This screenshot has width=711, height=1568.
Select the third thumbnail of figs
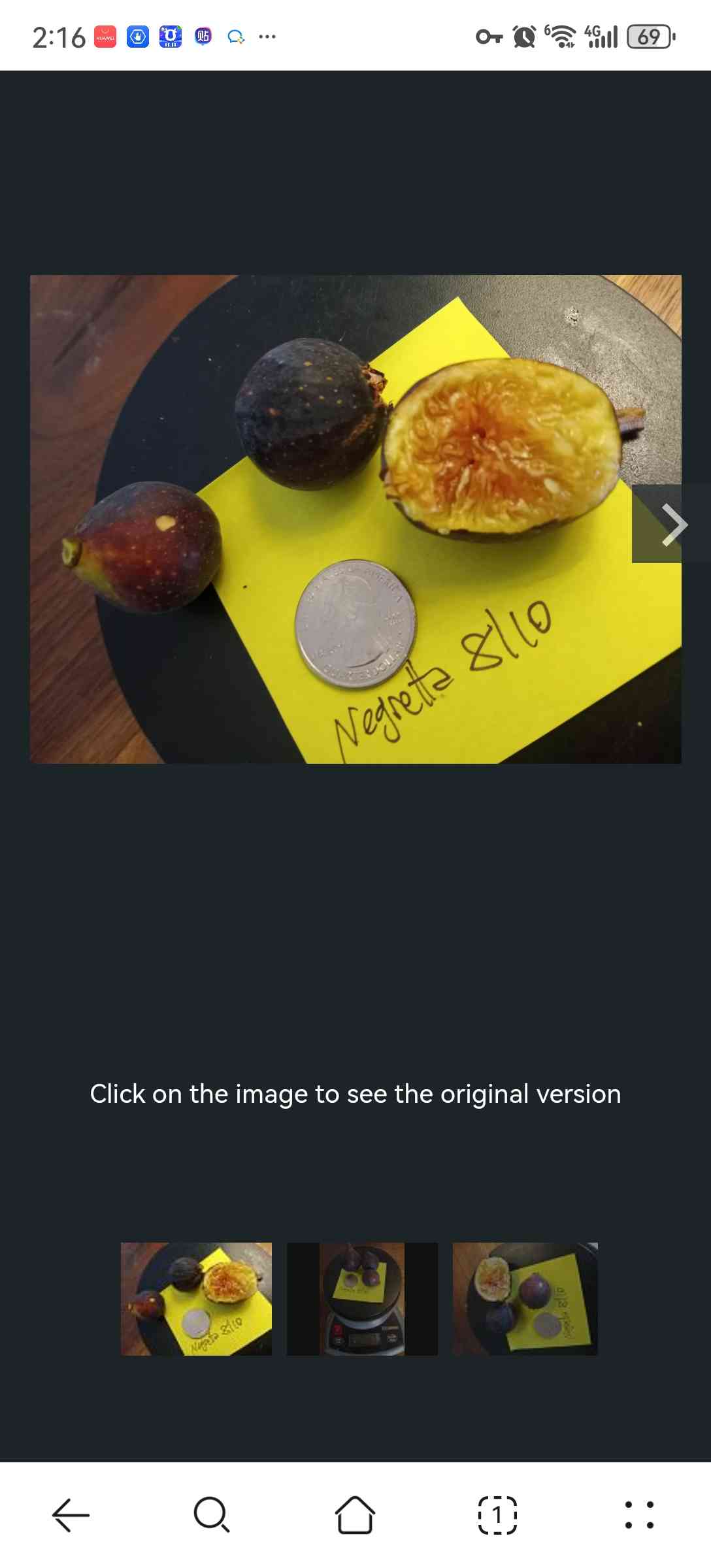pyautogui.click(x=525, y=1299)
